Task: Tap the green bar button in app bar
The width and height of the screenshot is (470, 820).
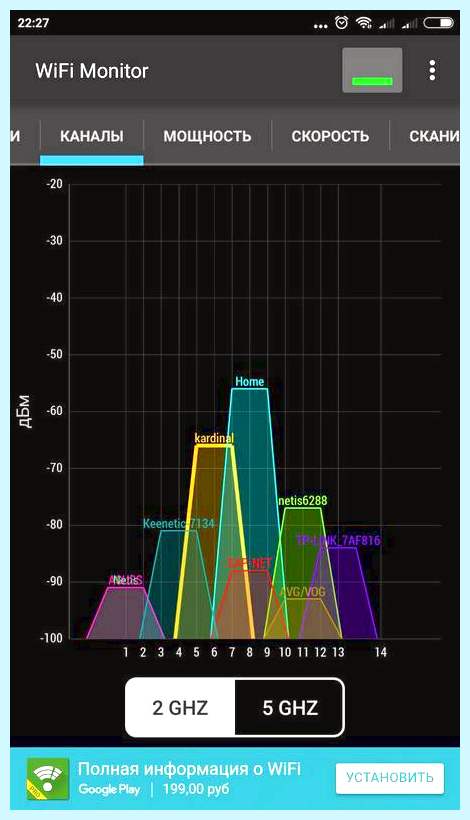Action: pyautogui.click(x=372, y=71)
